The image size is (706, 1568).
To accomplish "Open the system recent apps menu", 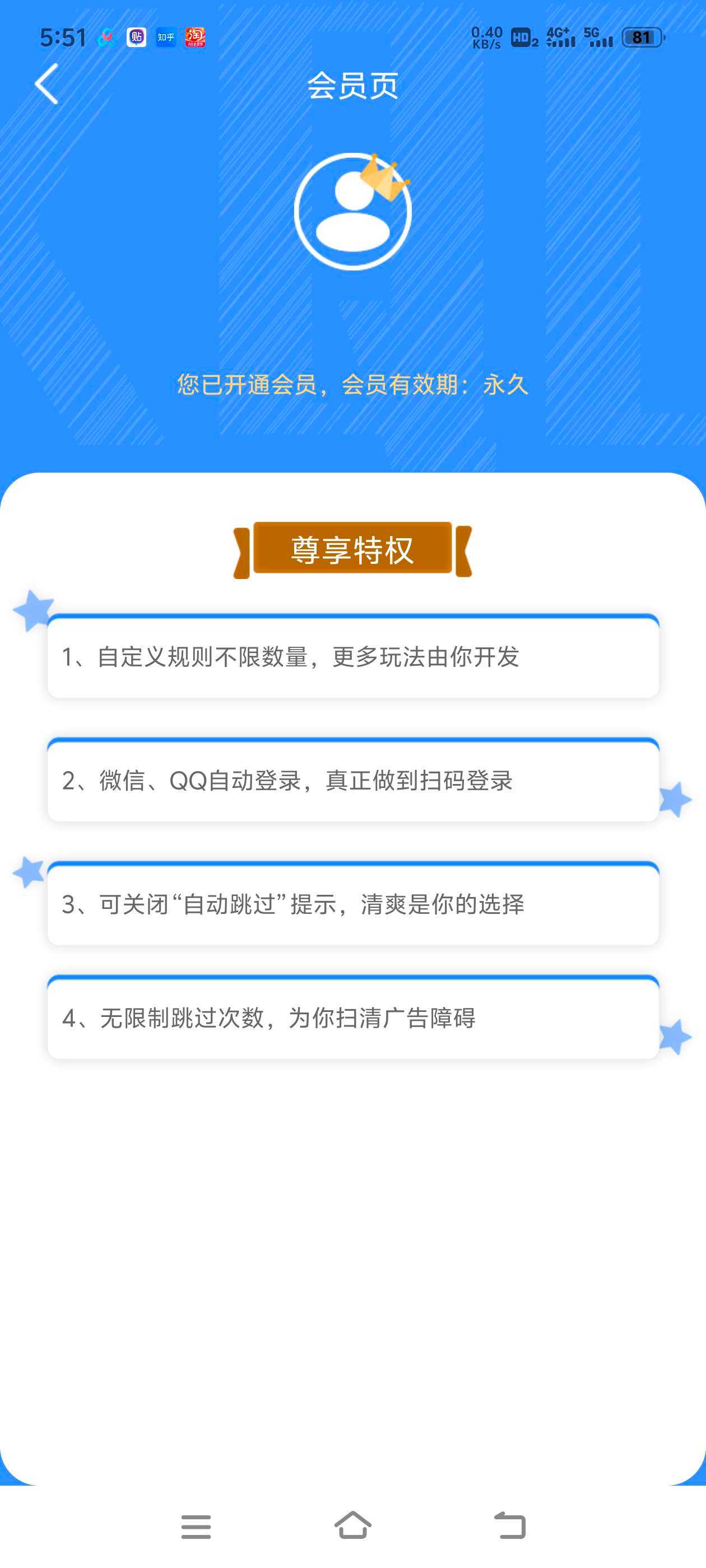I will tap(196, 1526).
